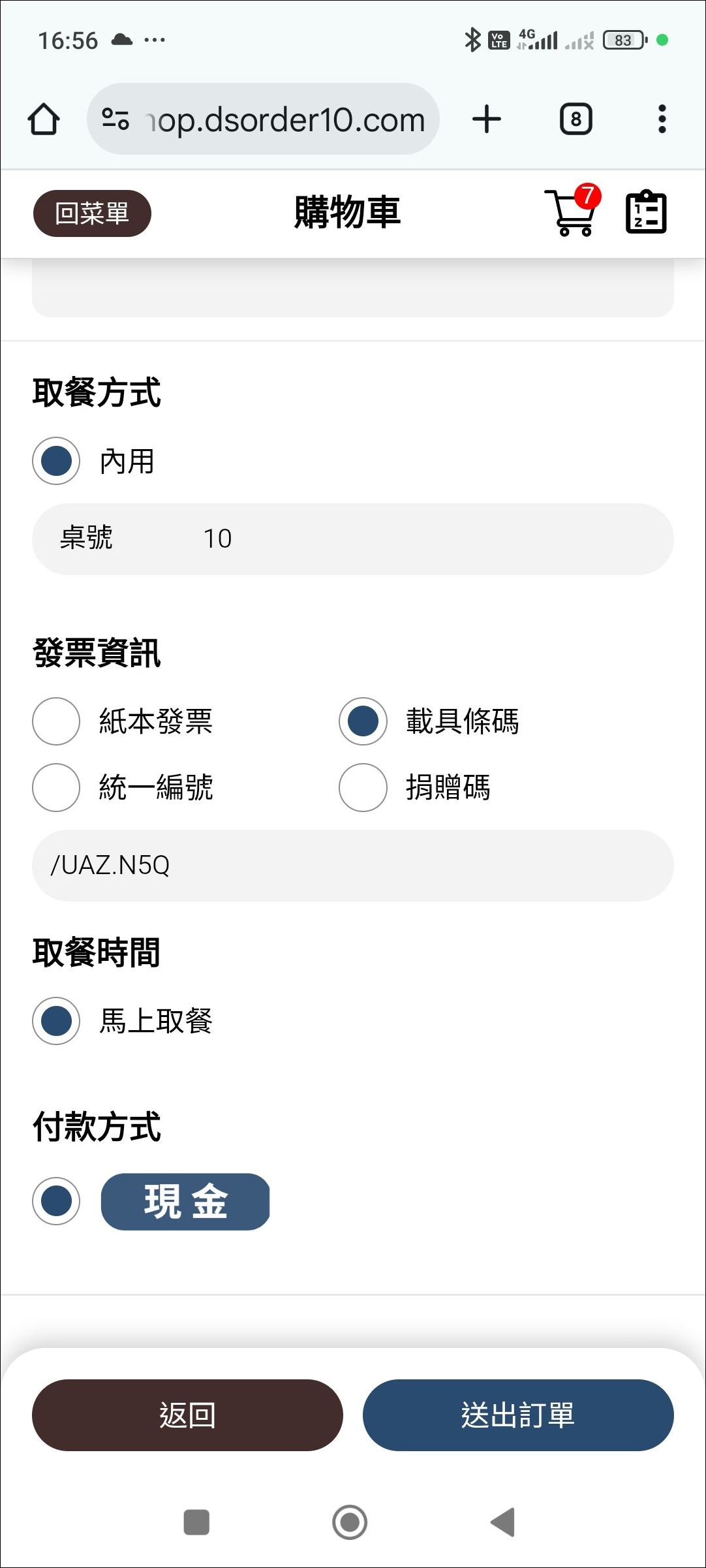Tap the 桌號 field showing table 10

coord(353,539)
